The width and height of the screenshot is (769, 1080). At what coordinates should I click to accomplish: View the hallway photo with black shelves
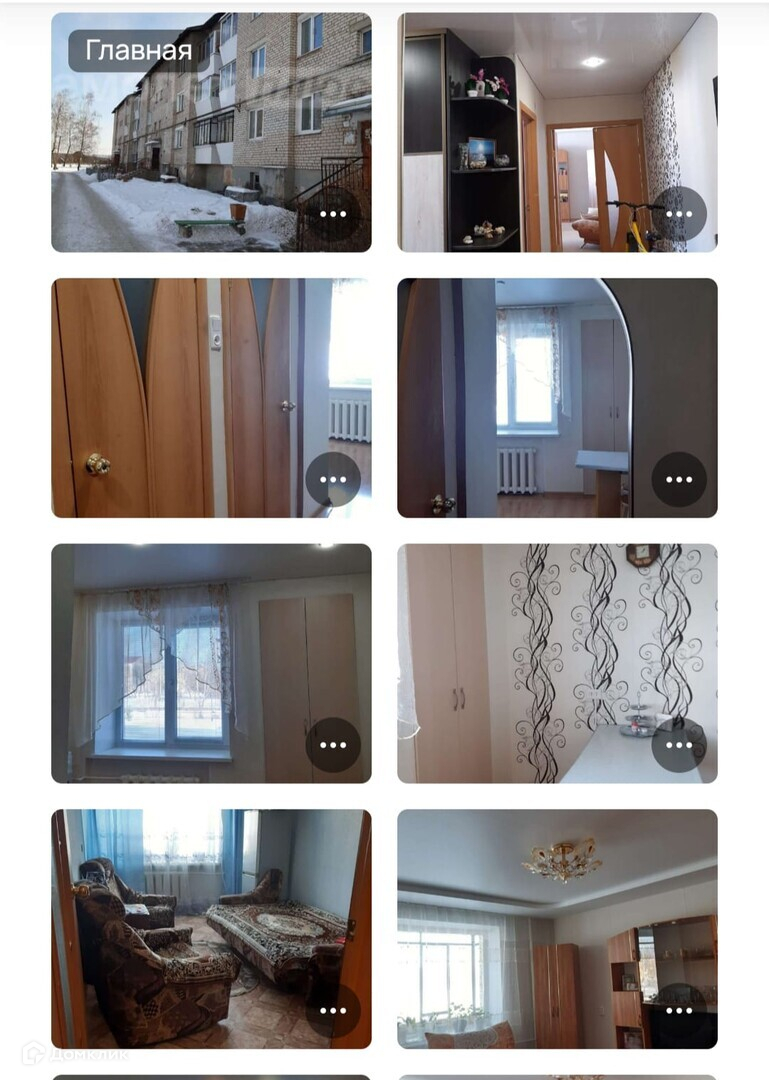coord(557,132)
